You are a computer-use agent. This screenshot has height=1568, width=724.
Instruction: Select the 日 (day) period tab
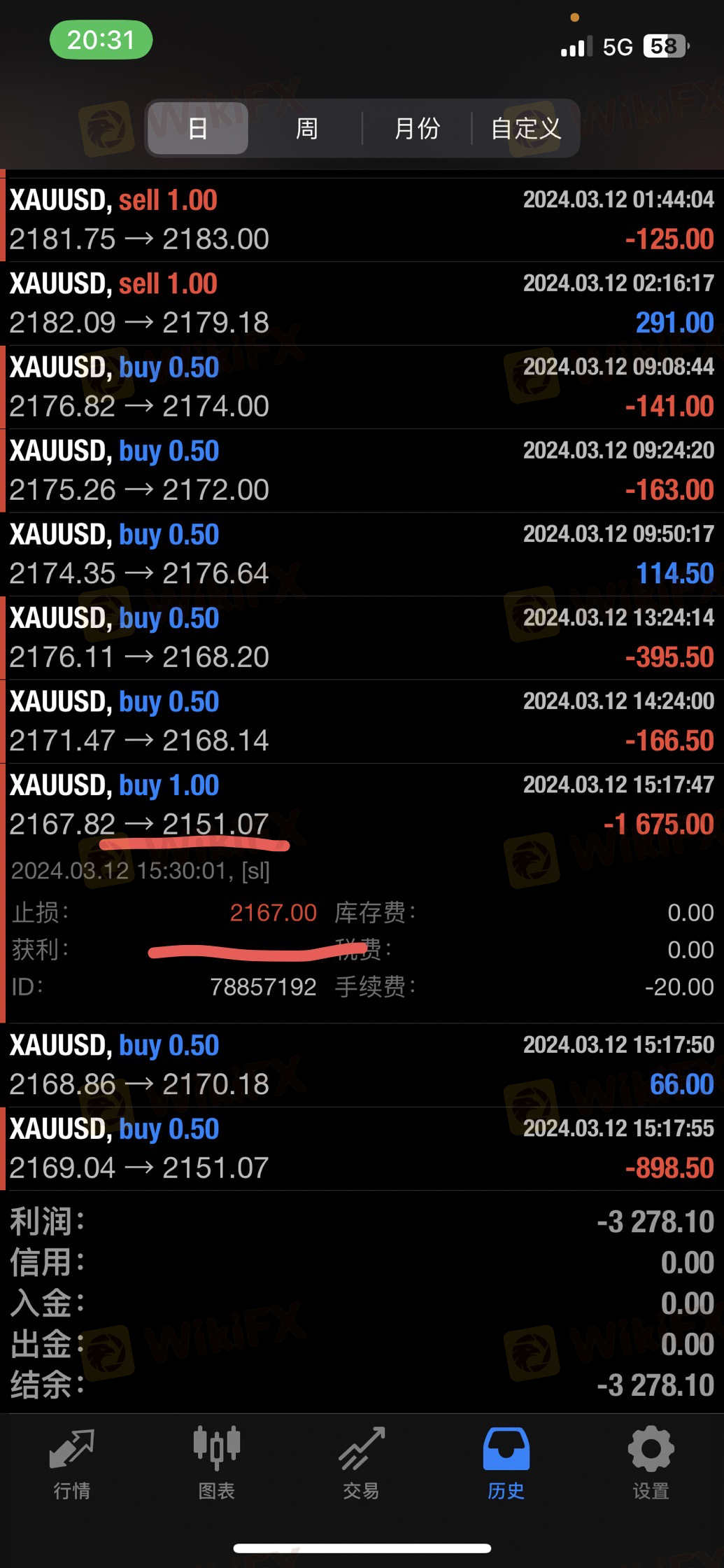click(x=198, y=128)
